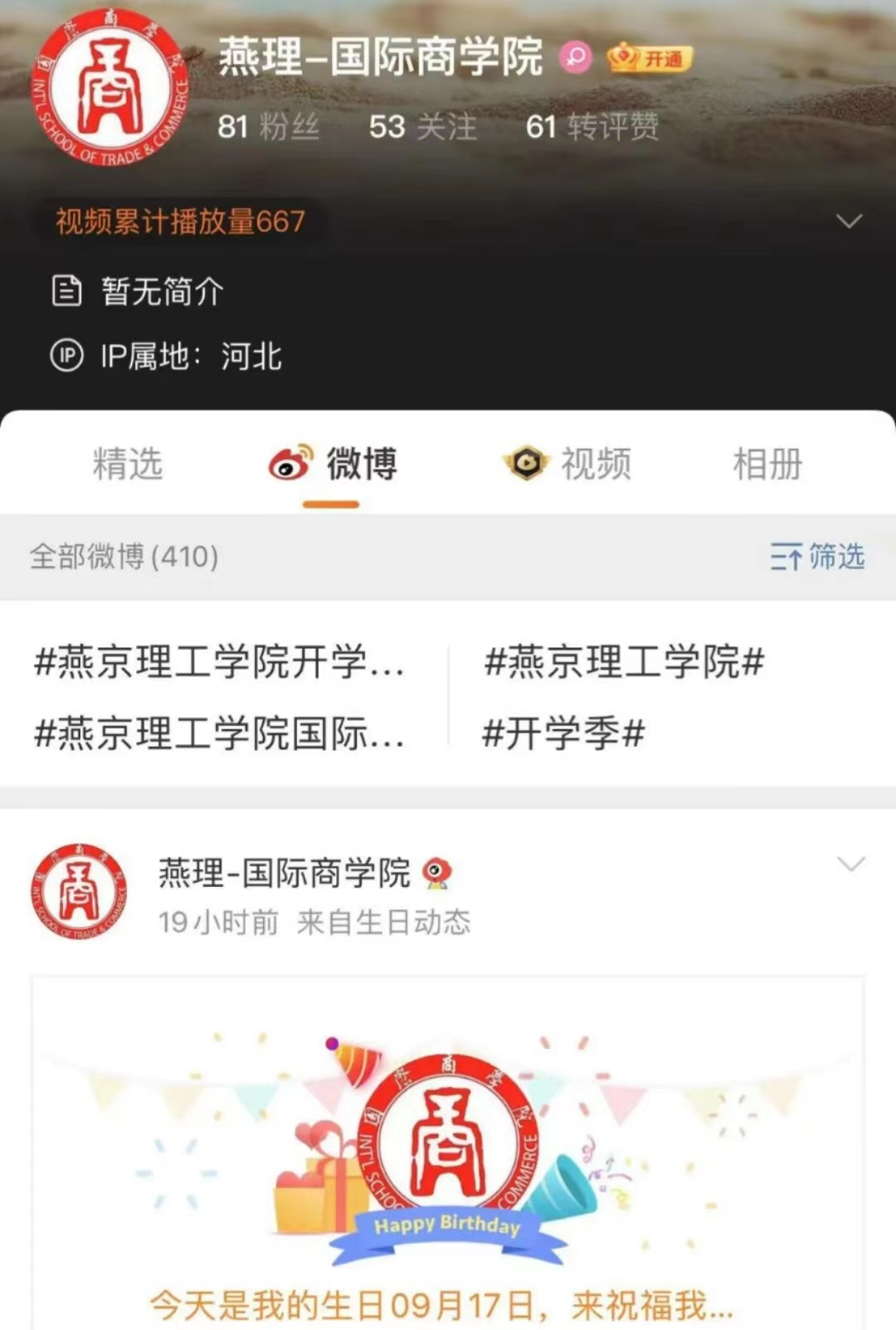Open the #开学季# topic

click(563, 733)
